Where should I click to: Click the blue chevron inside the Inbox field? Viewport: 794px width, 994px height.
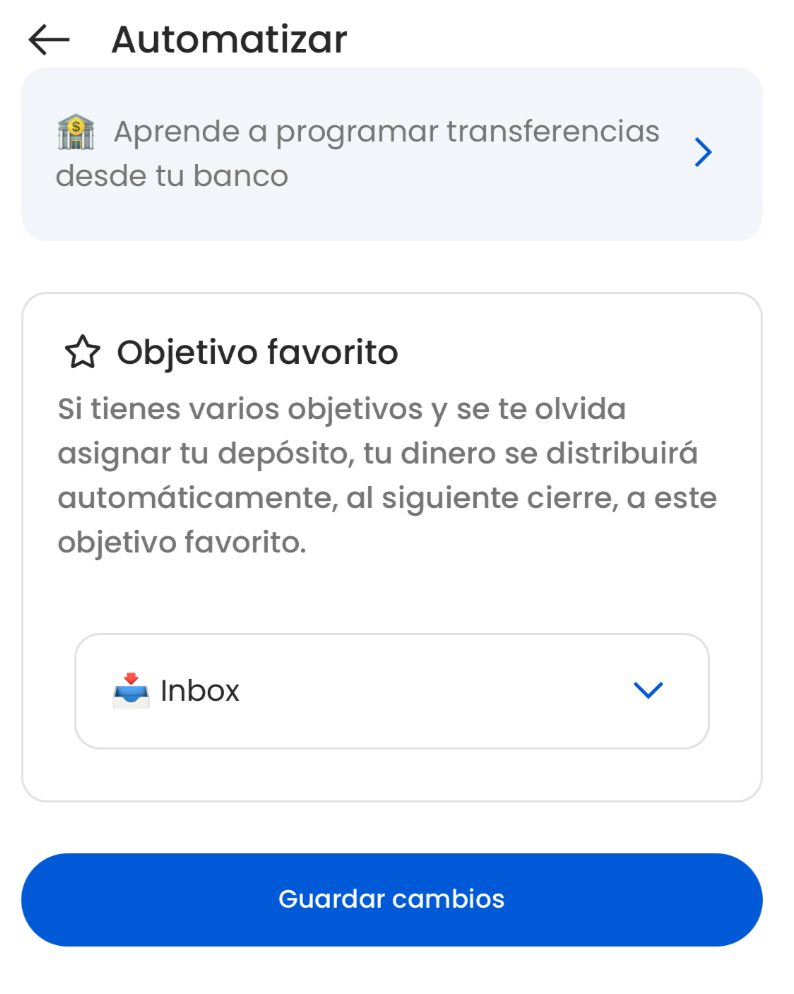pyautogui.click(x=649, y=690)
